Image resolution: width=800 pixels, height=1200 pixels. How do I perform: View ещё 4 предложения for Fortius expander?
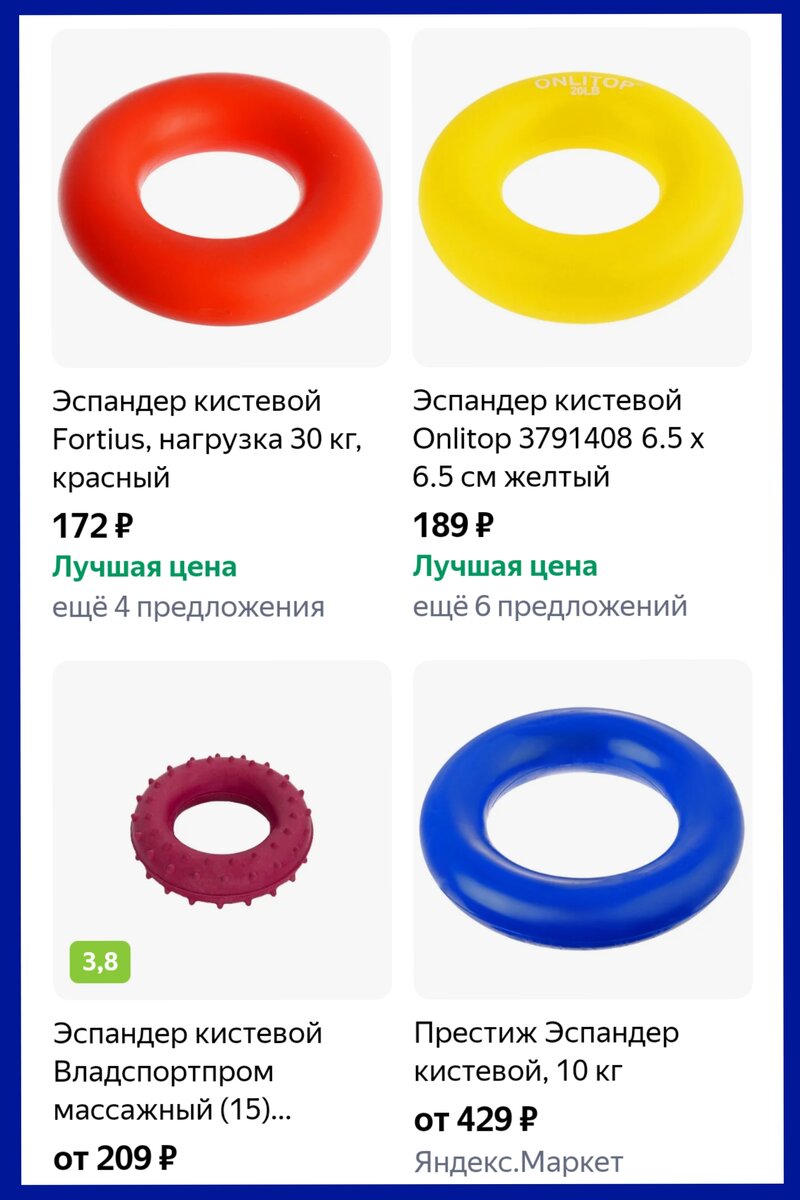[188, 606]
